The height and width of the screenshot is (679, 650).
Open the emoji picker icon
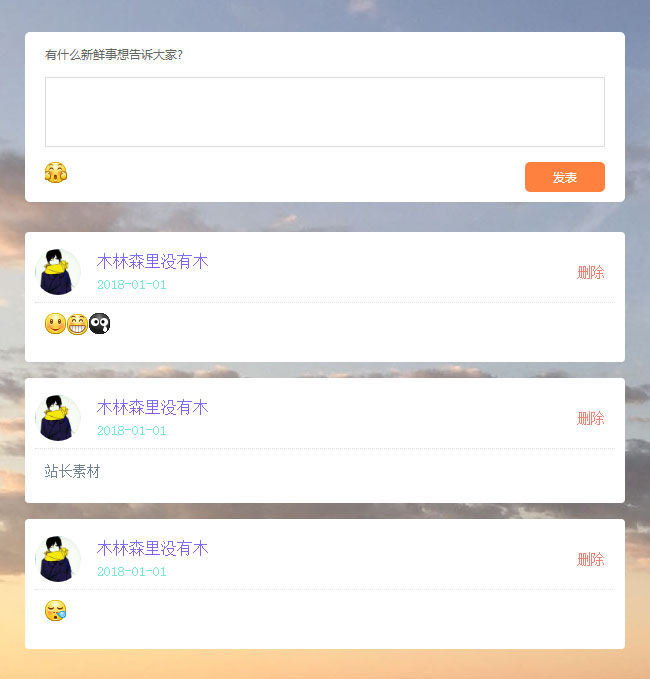tap(56, 173)
